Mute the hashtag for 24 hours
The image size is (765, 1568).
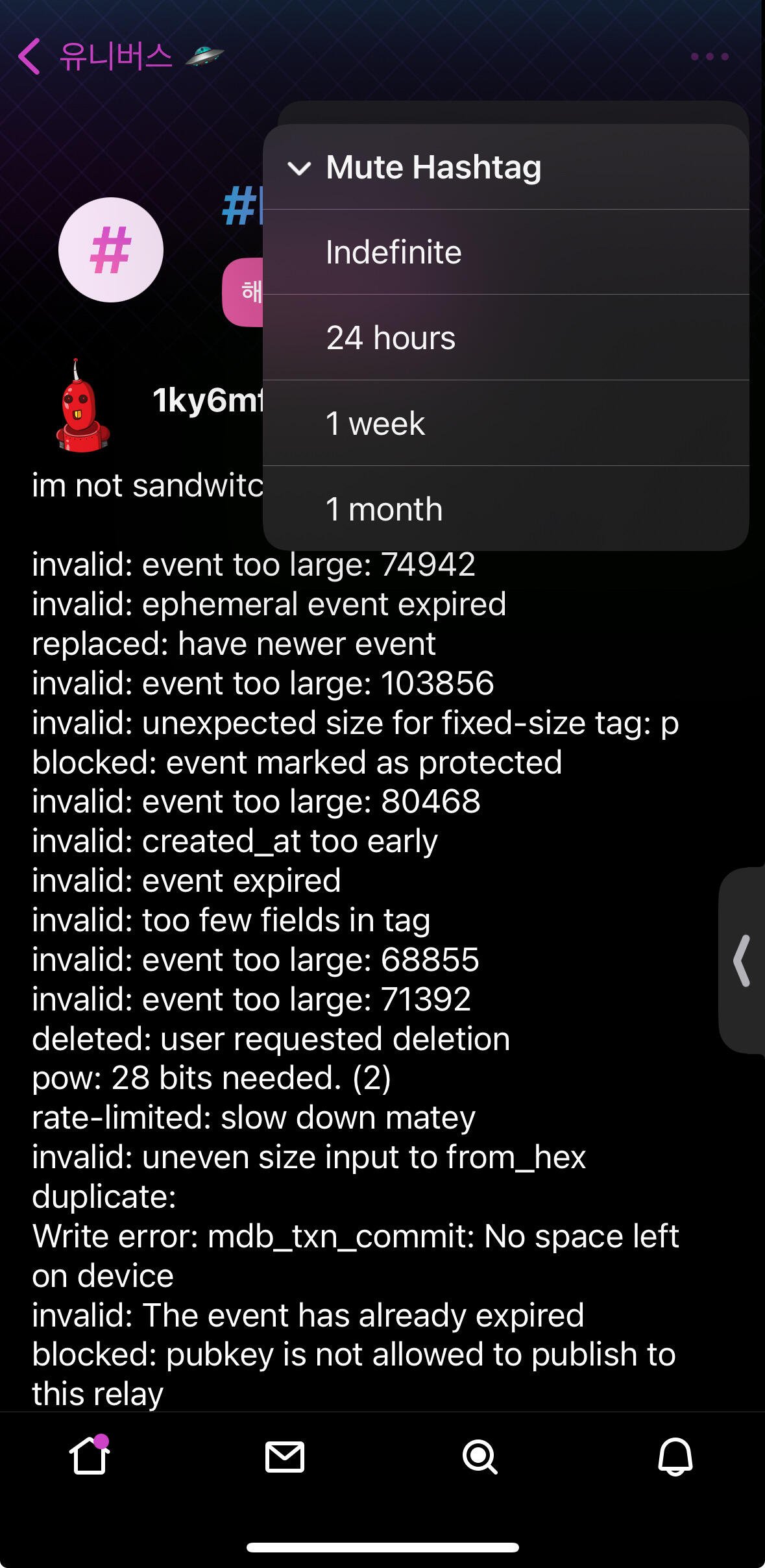(x=506, y=338)
